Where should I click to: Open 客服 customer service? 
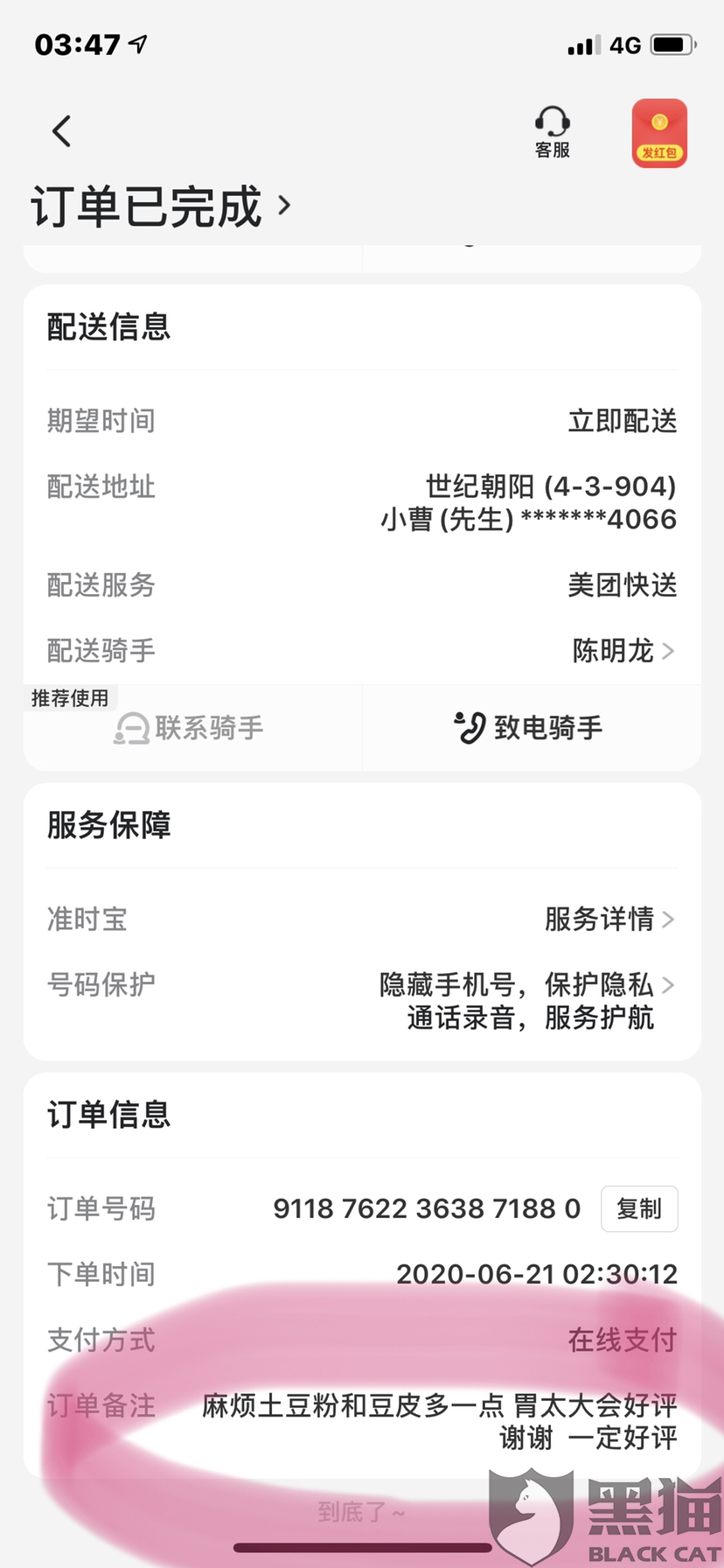552,133
